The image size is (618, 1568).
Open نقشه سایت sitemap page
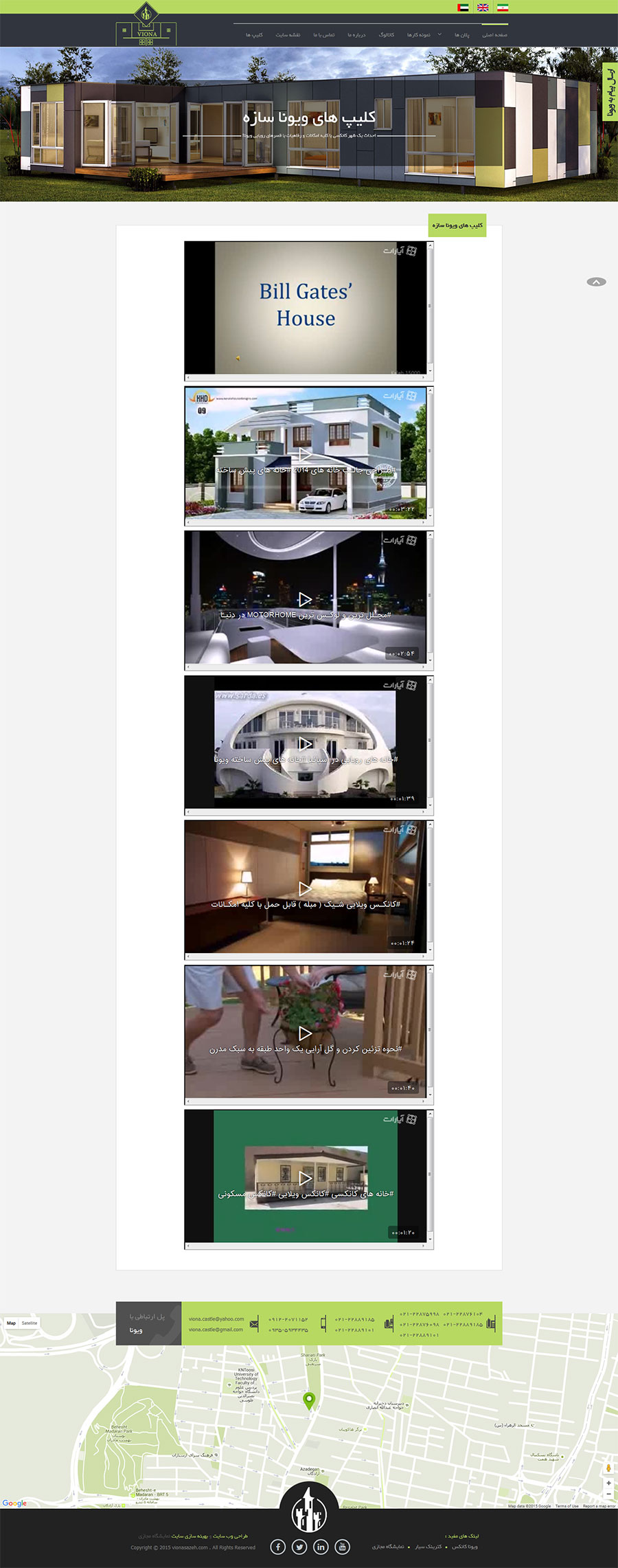click(288, 35)
